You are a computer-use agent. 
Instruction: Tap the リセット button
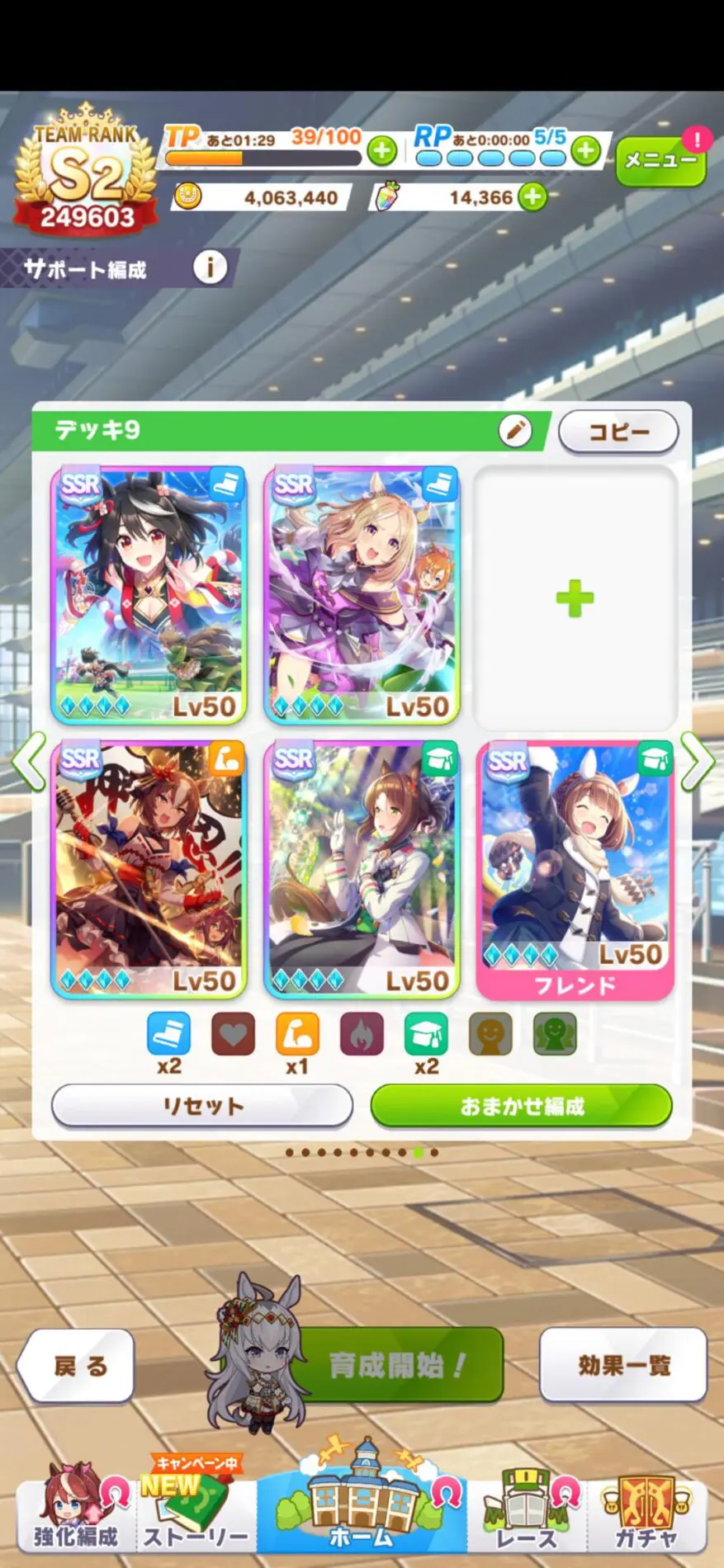(x=202, y=1106)
